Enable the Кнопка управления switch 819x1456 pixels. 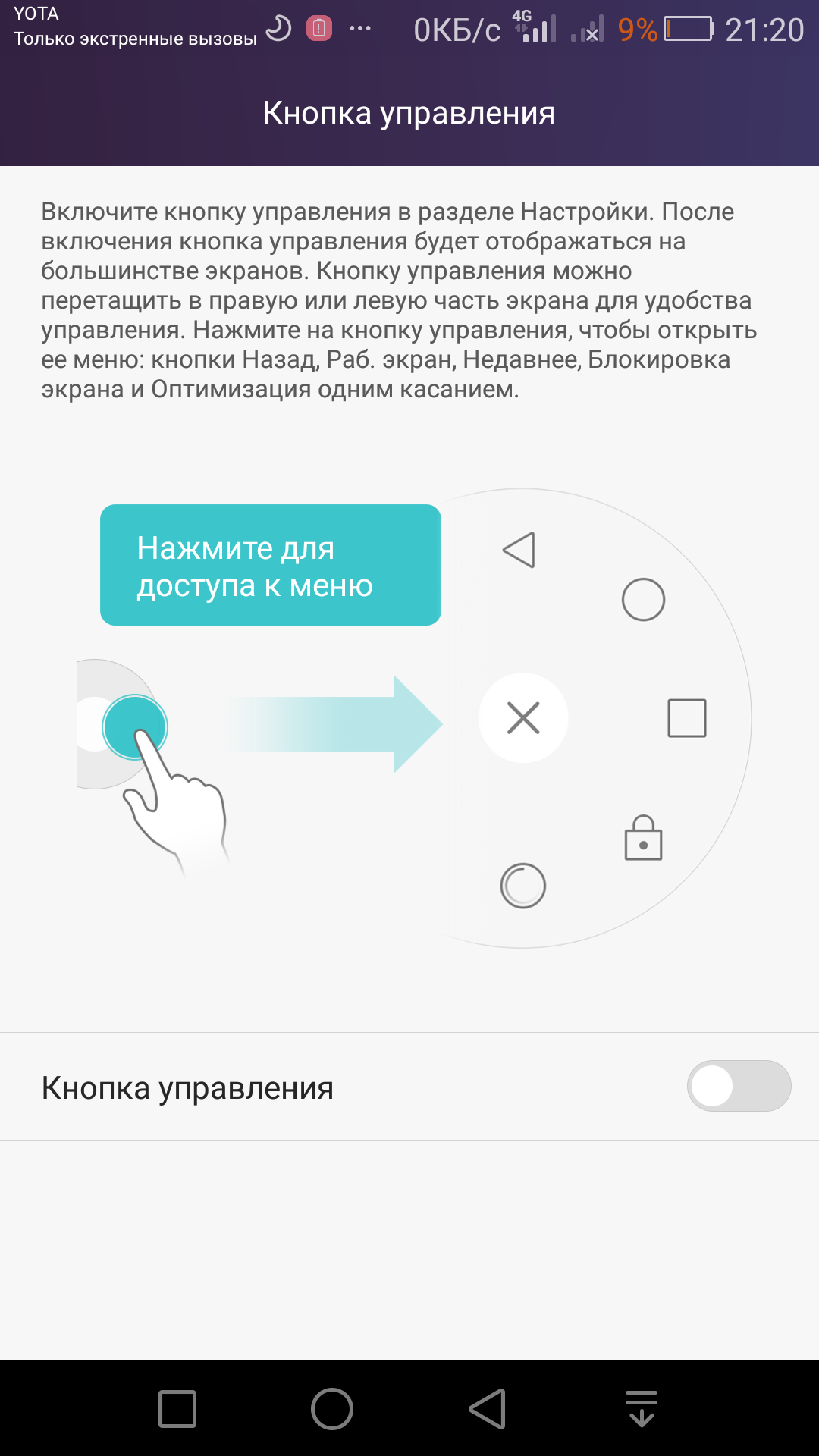(x=739, y=1086)
